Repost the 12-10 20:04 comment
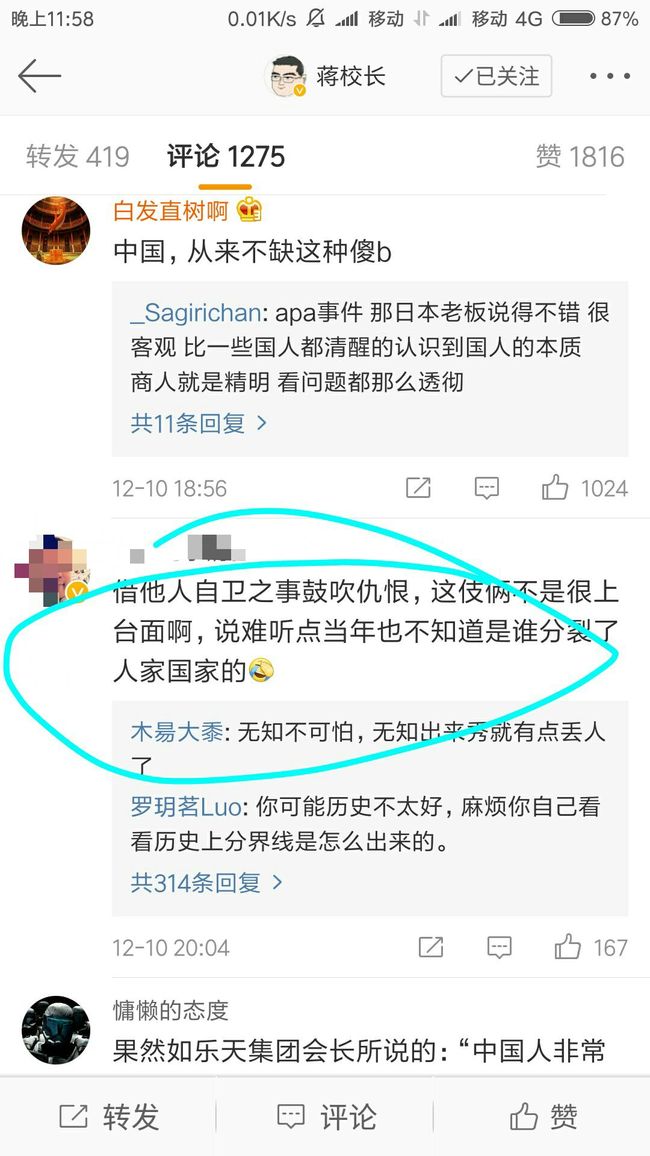The image size is (650, 1156). (431, 947)
